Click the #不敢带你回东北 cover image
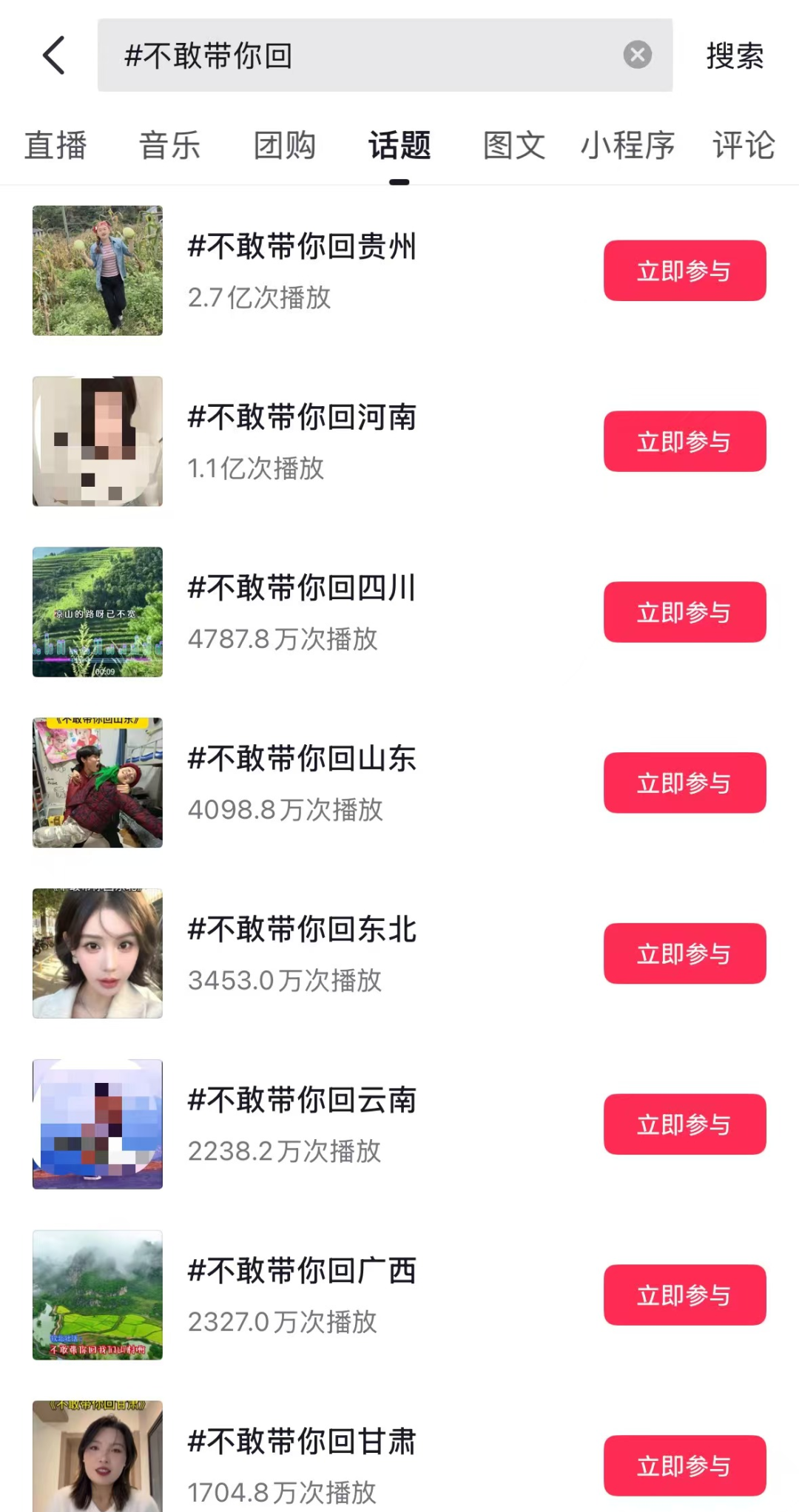Viewport: 799px width, 1512px height. [97, 954]
